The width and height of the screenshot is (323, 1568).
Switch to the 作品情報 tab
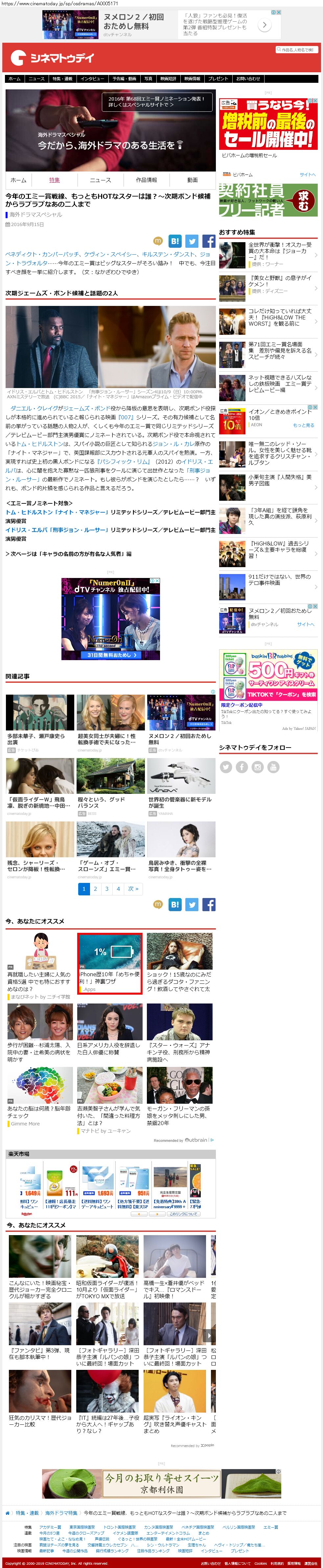[x=146, y=180]
